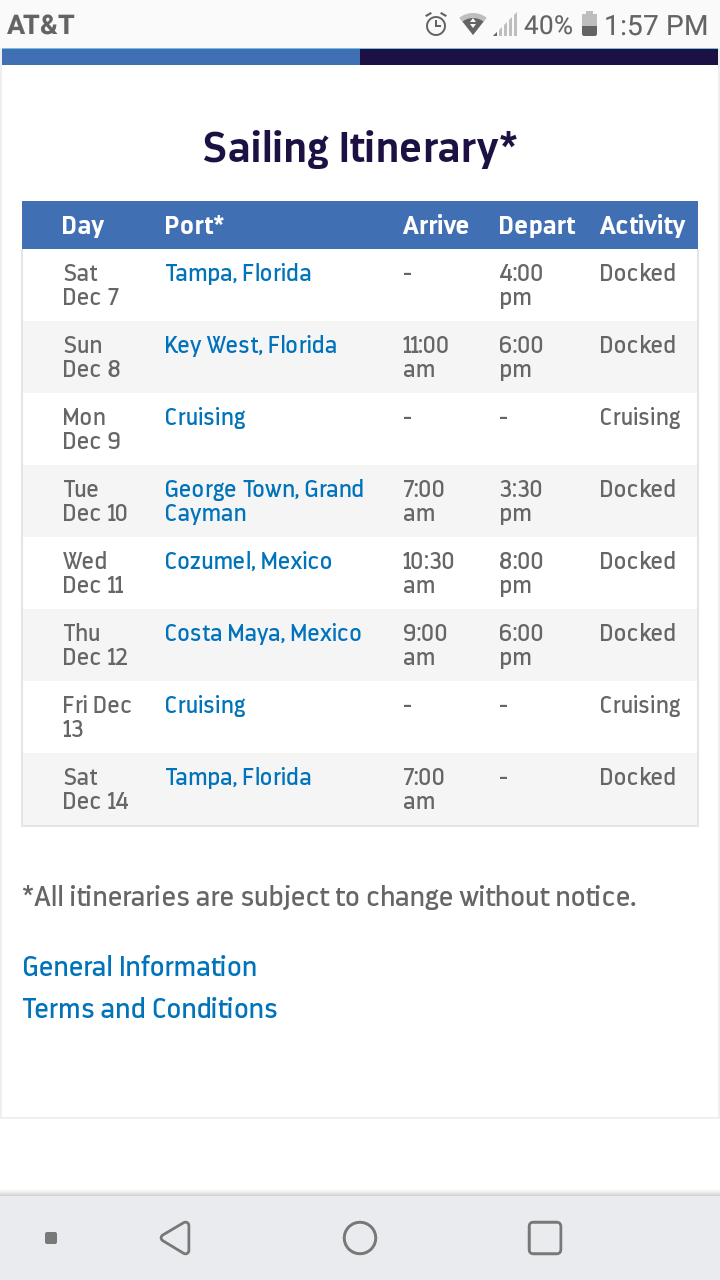View the Cozumel, Mexico port link
720x1280 pixels.
(248, 561)
